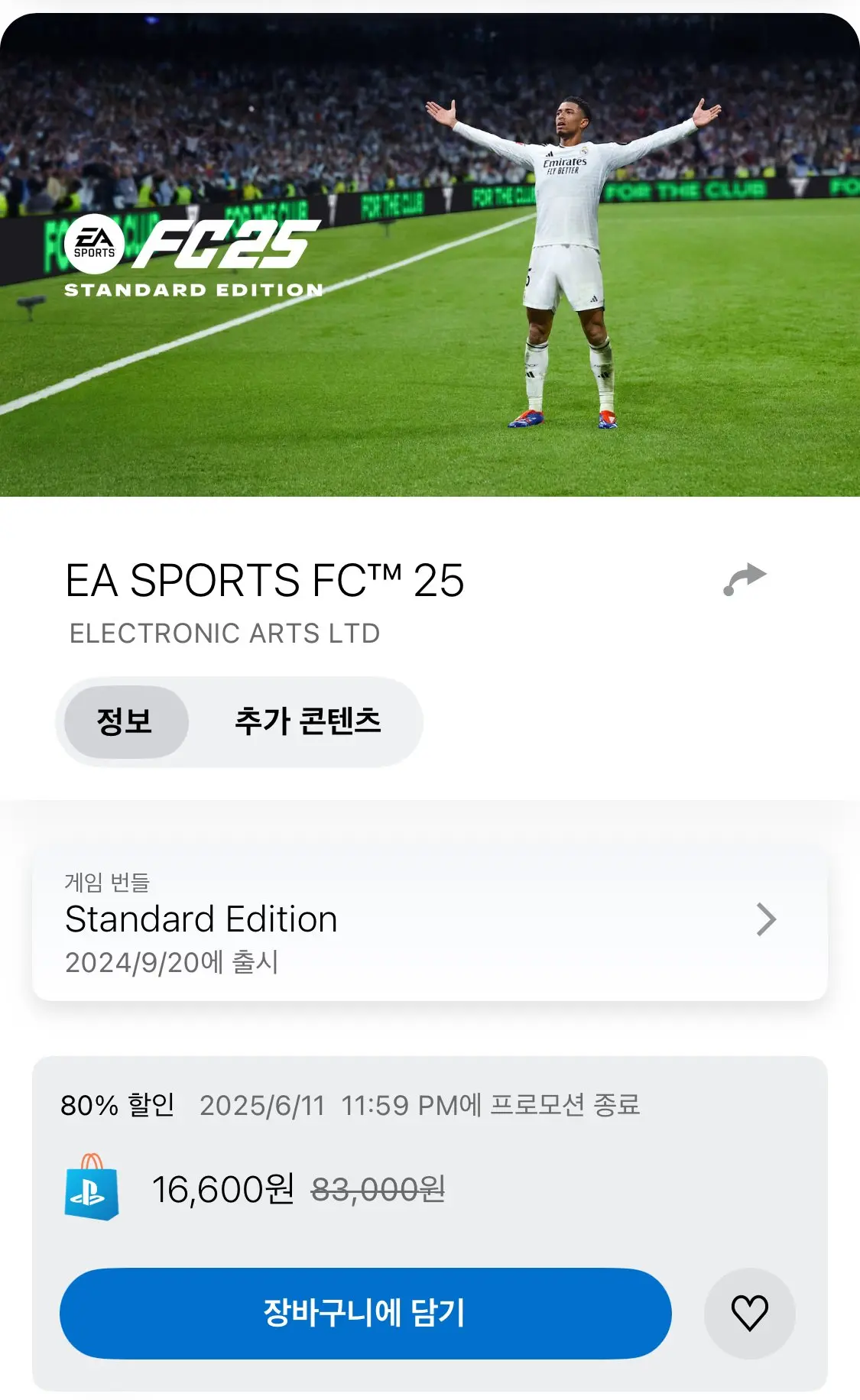
Task: Open the Standard Edition game bundle row
Action: pyautogui.click(x=430, y=922)
